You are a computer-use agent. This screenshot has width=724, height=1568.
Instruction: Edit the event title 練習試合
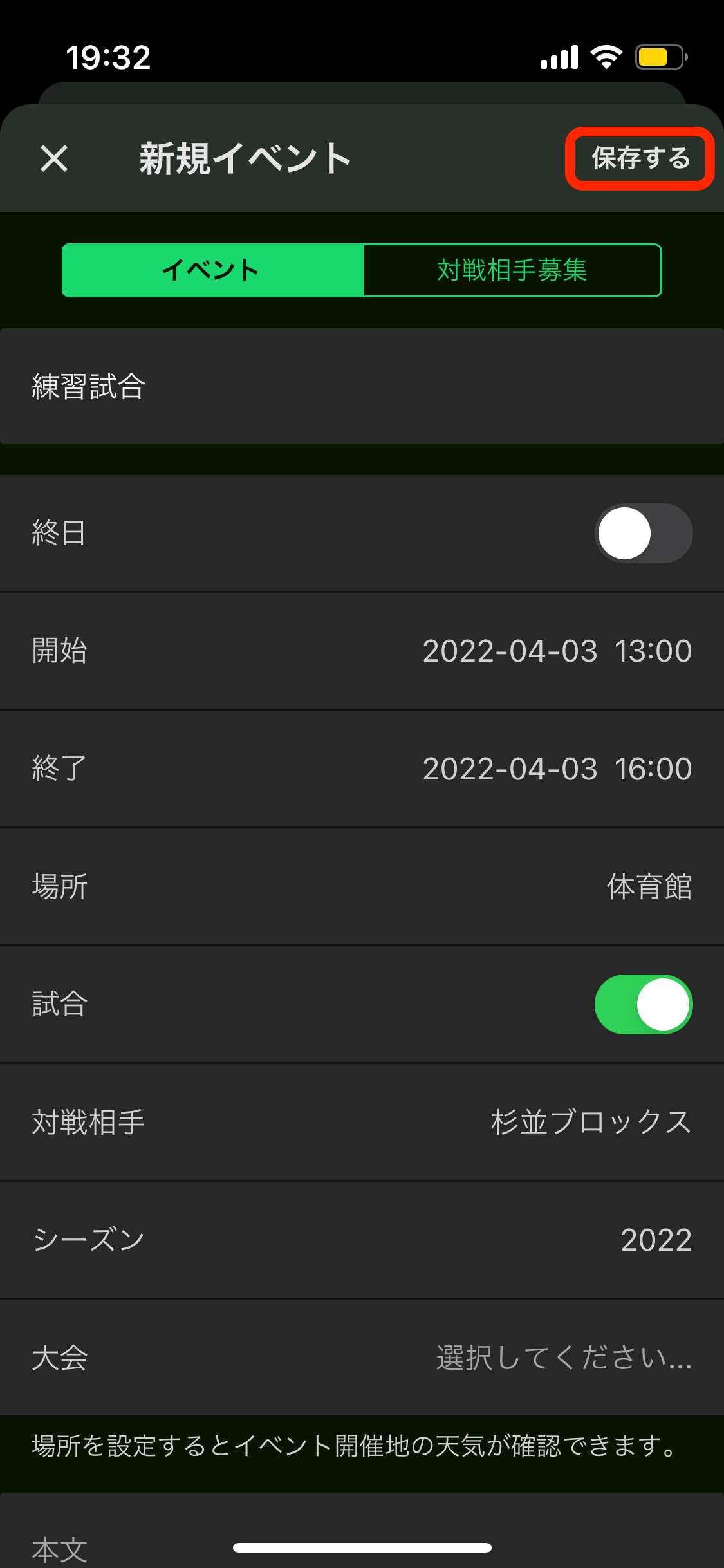(362, 386)
